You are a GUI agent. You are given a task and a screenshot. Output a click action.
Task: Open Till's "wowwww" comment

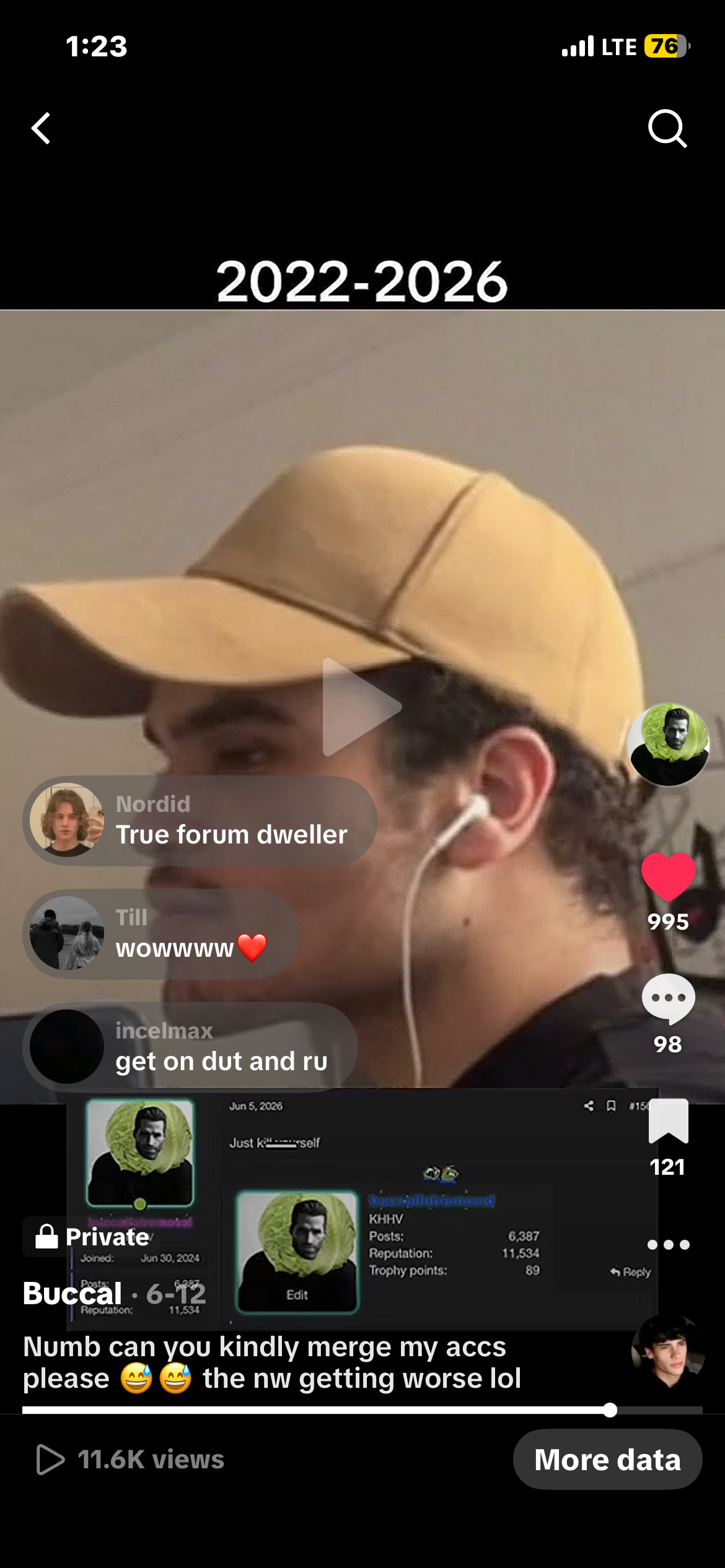(162, 934)
